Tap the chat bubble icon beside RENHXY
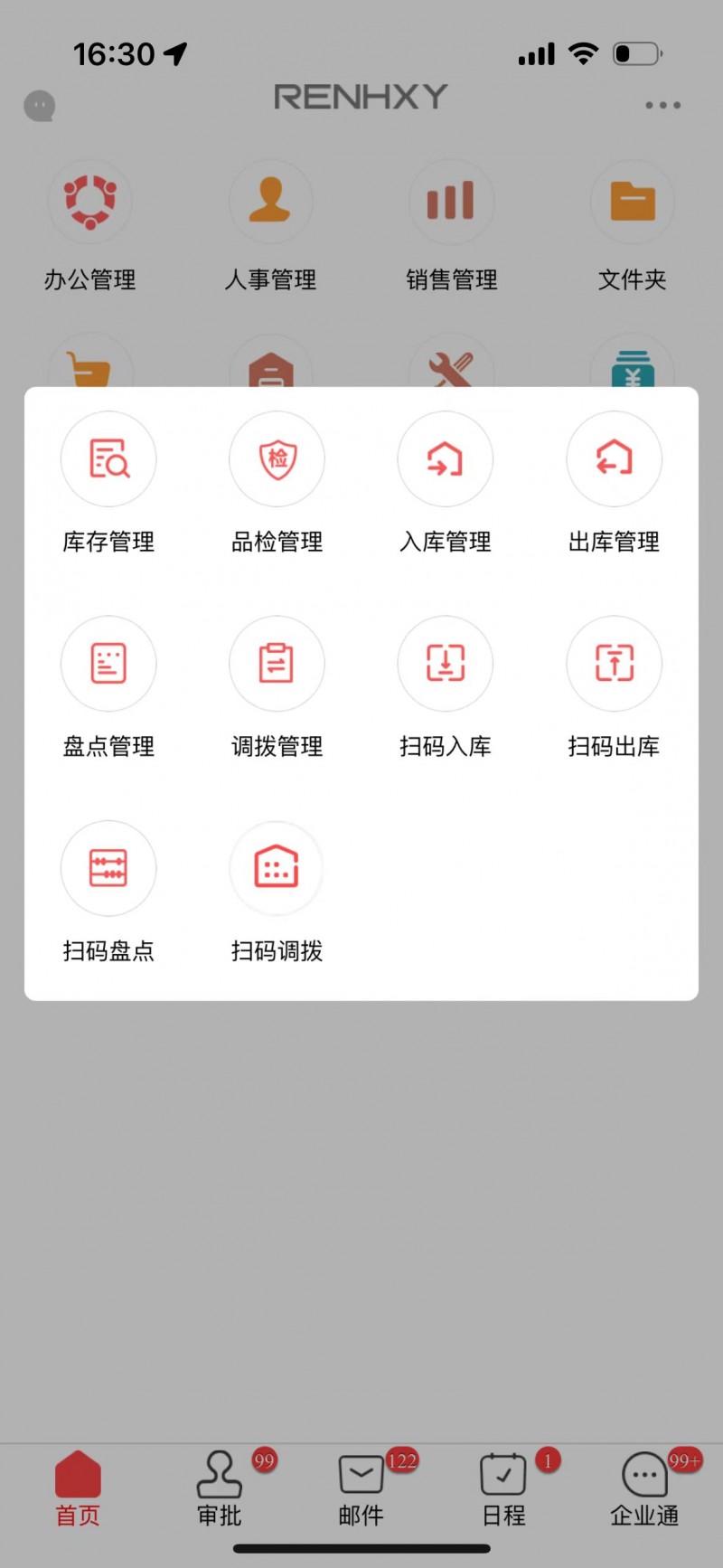 click(40, 107)
